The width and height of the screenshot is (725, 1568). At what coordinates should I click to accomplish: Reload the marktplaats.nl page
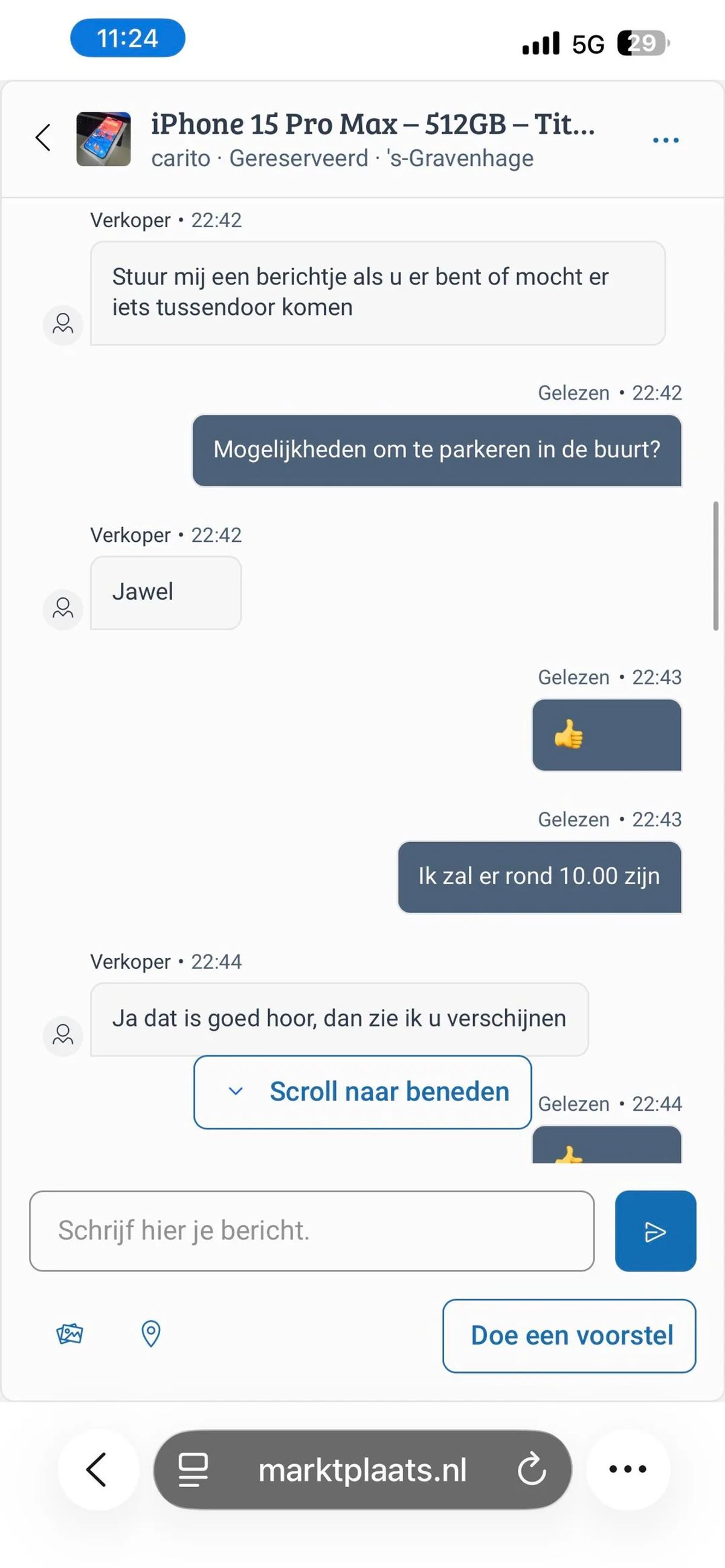532,1470
